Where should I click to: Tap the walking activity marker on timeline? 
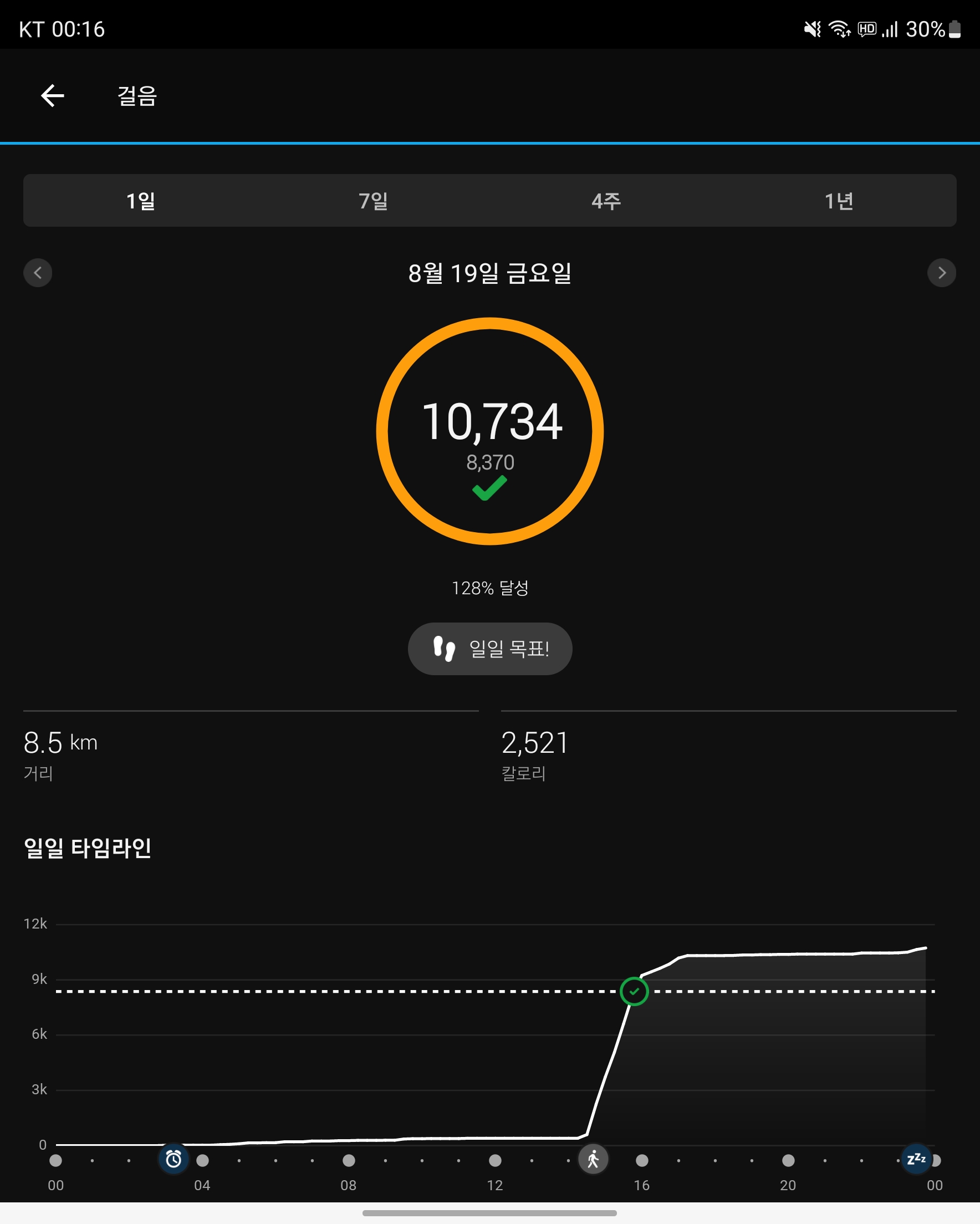pyautogui.click(x=593, y=1159)
